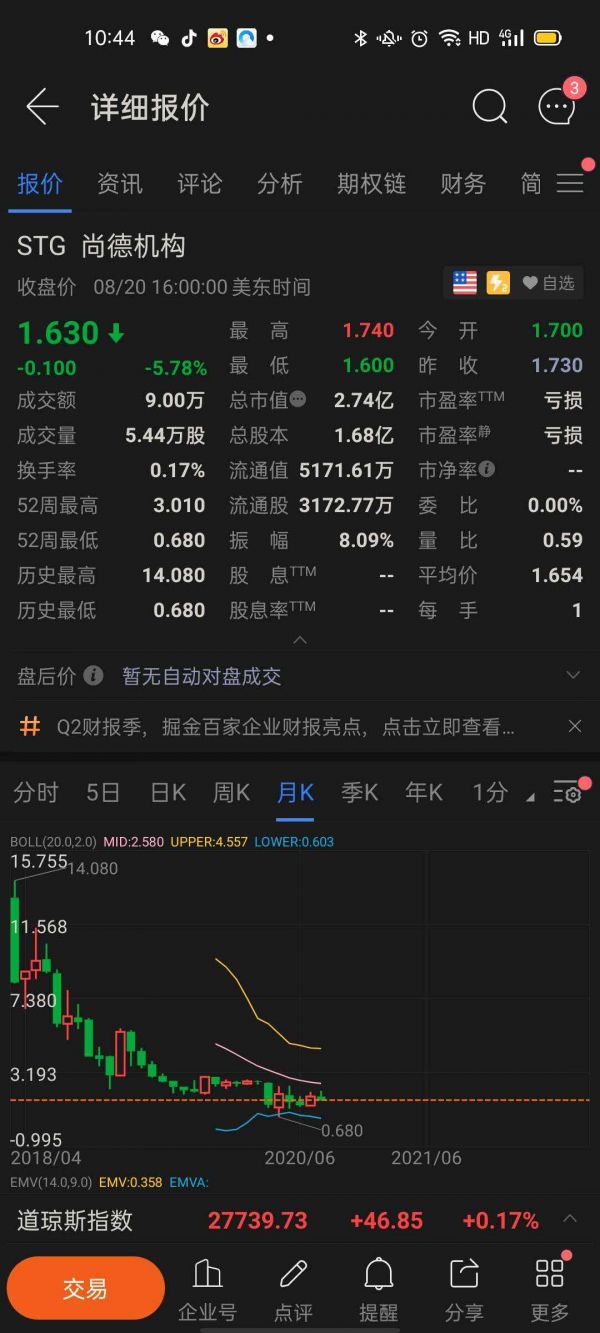Open 提醒 price alert
The height and width of the screenshot is (1333, 600).
pos(378,1288)
